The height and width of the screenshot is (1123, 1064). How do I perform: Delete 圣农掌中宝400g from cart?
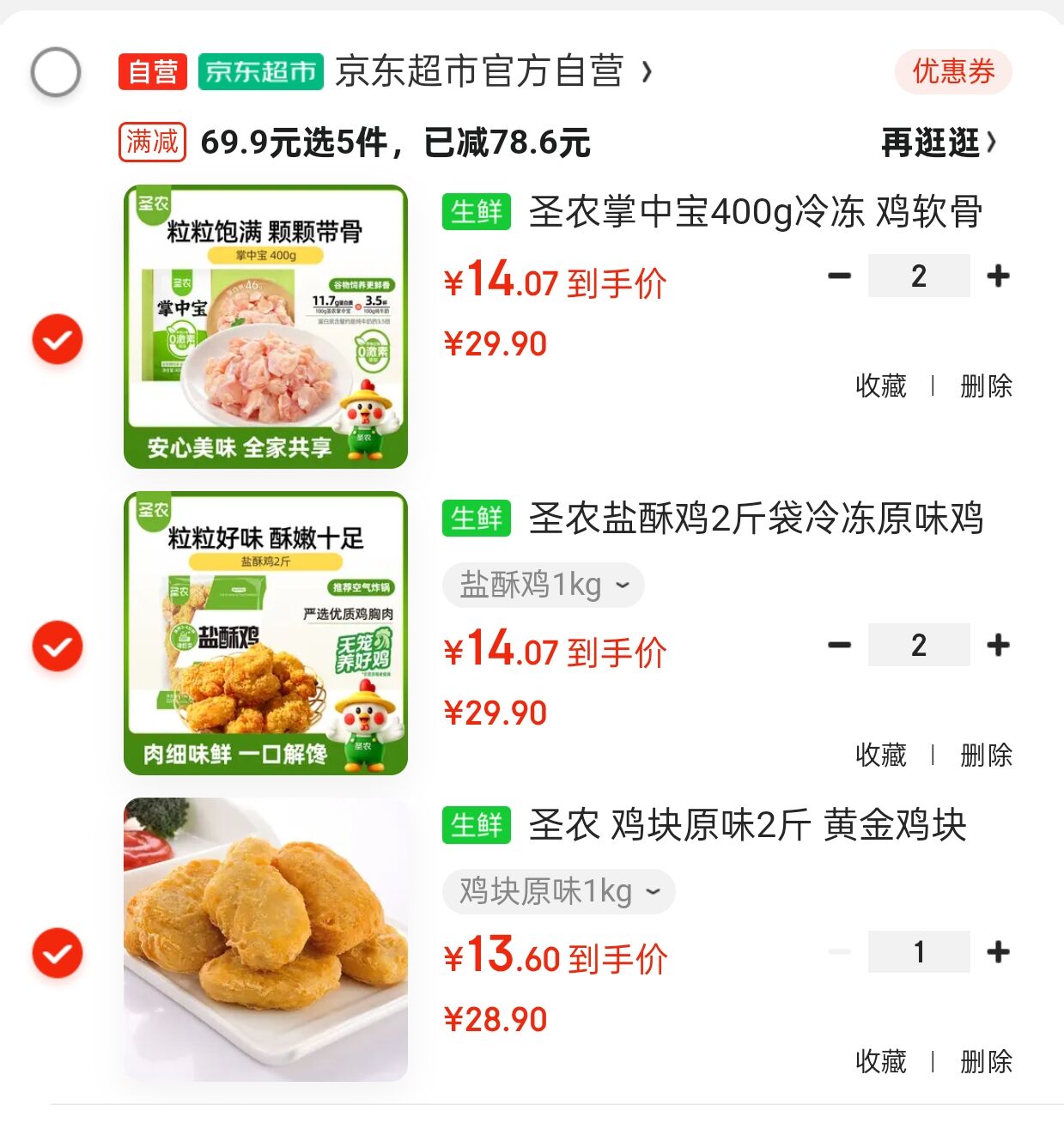tap(986, 386)
